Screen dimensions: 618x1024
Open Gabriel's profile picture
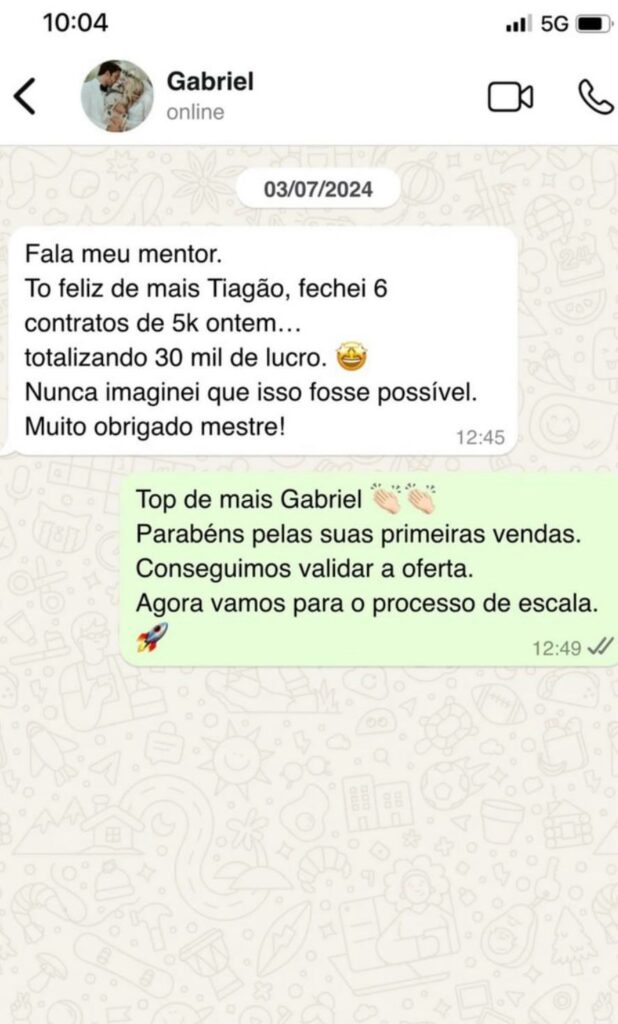click(117, 96)
